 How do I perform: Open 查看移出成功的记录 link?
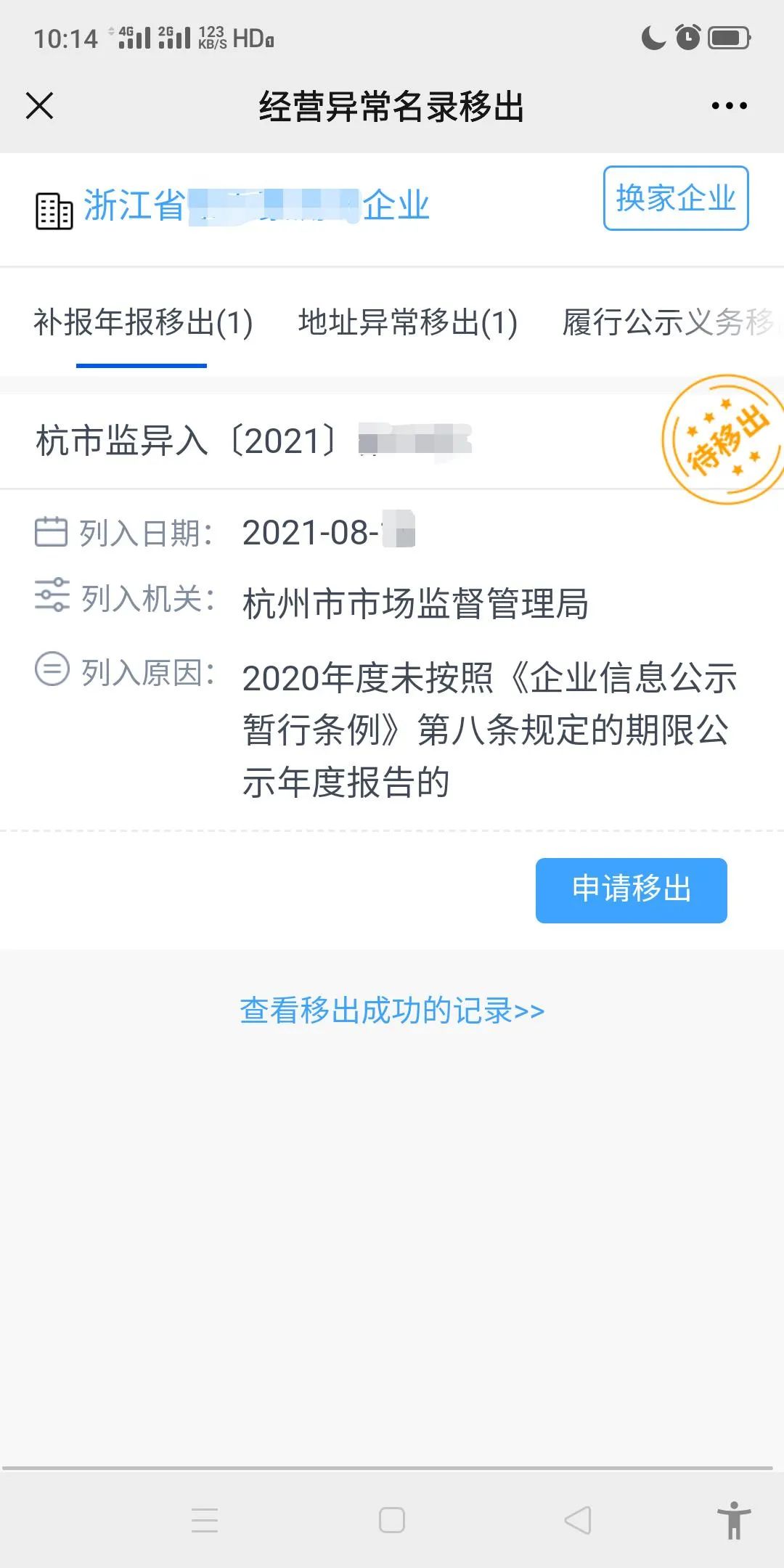point(391,1010)
